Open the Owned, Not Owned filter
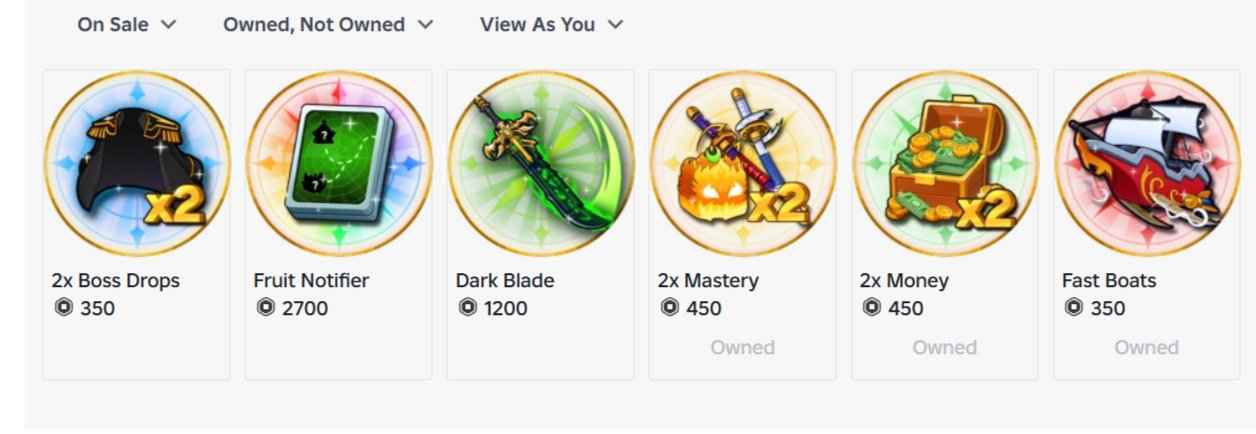 pos(328,25)
